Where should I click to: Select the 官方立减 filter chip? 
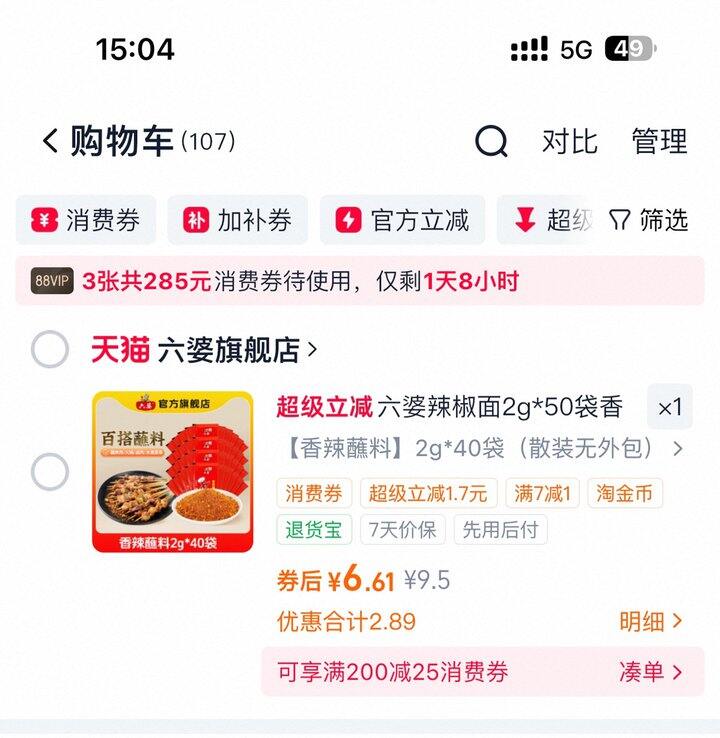(402, 220)
